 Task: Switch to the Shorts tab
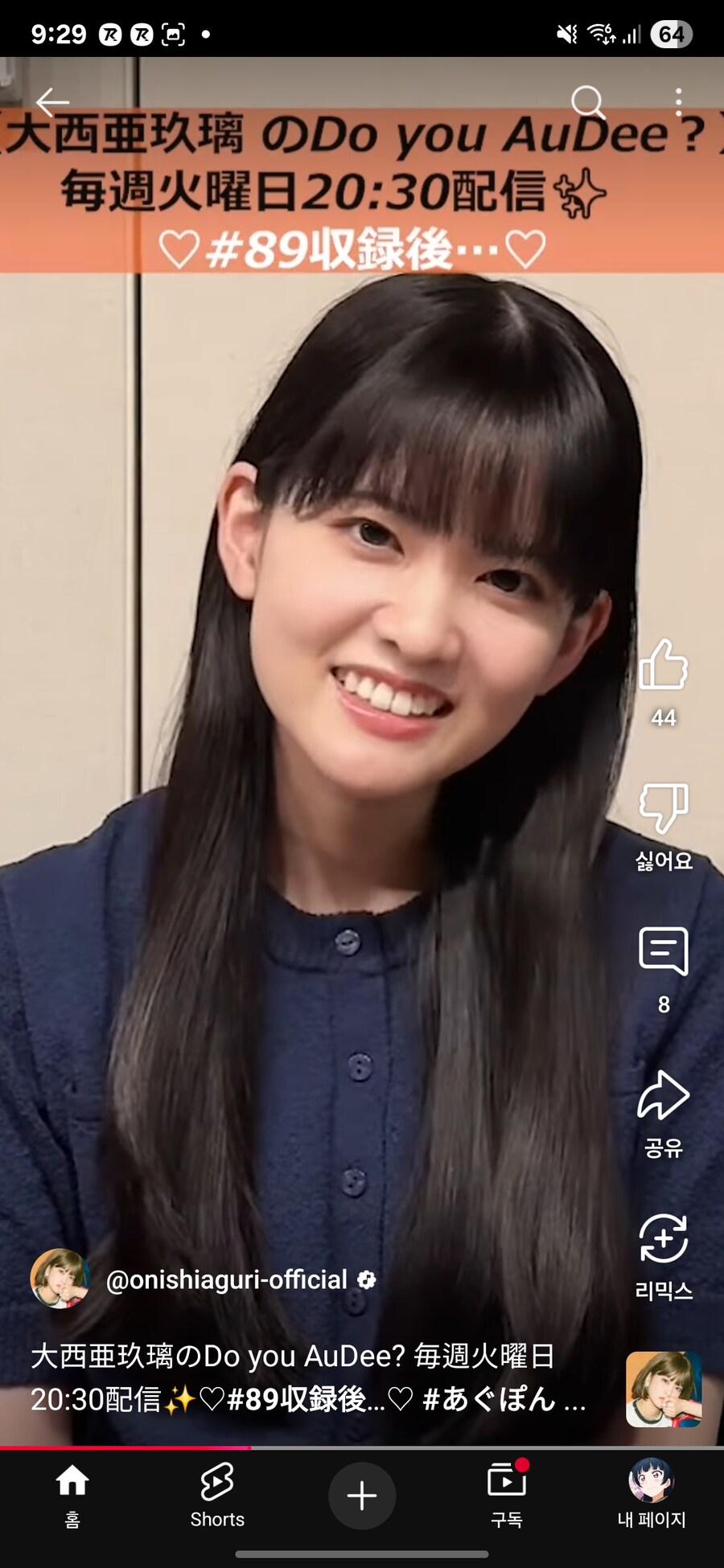[x=217, y=1496]
